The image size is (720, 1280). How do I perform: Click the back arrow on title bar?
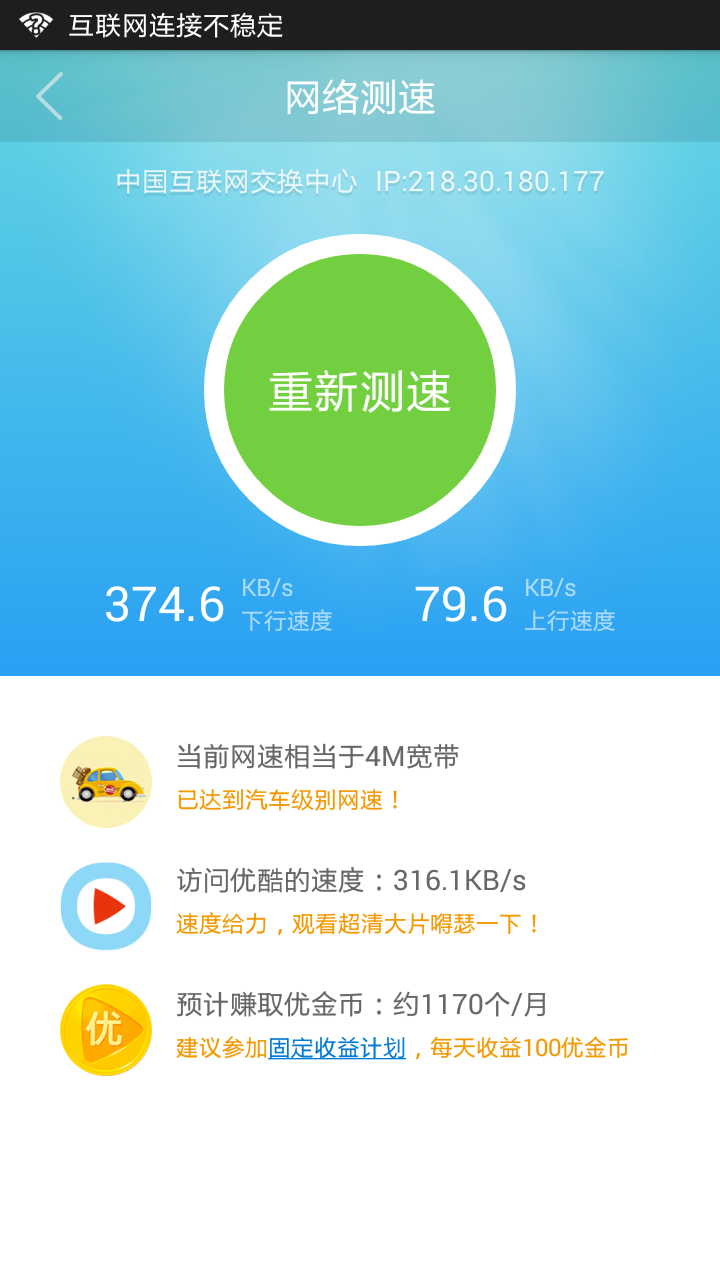(48, 96)
